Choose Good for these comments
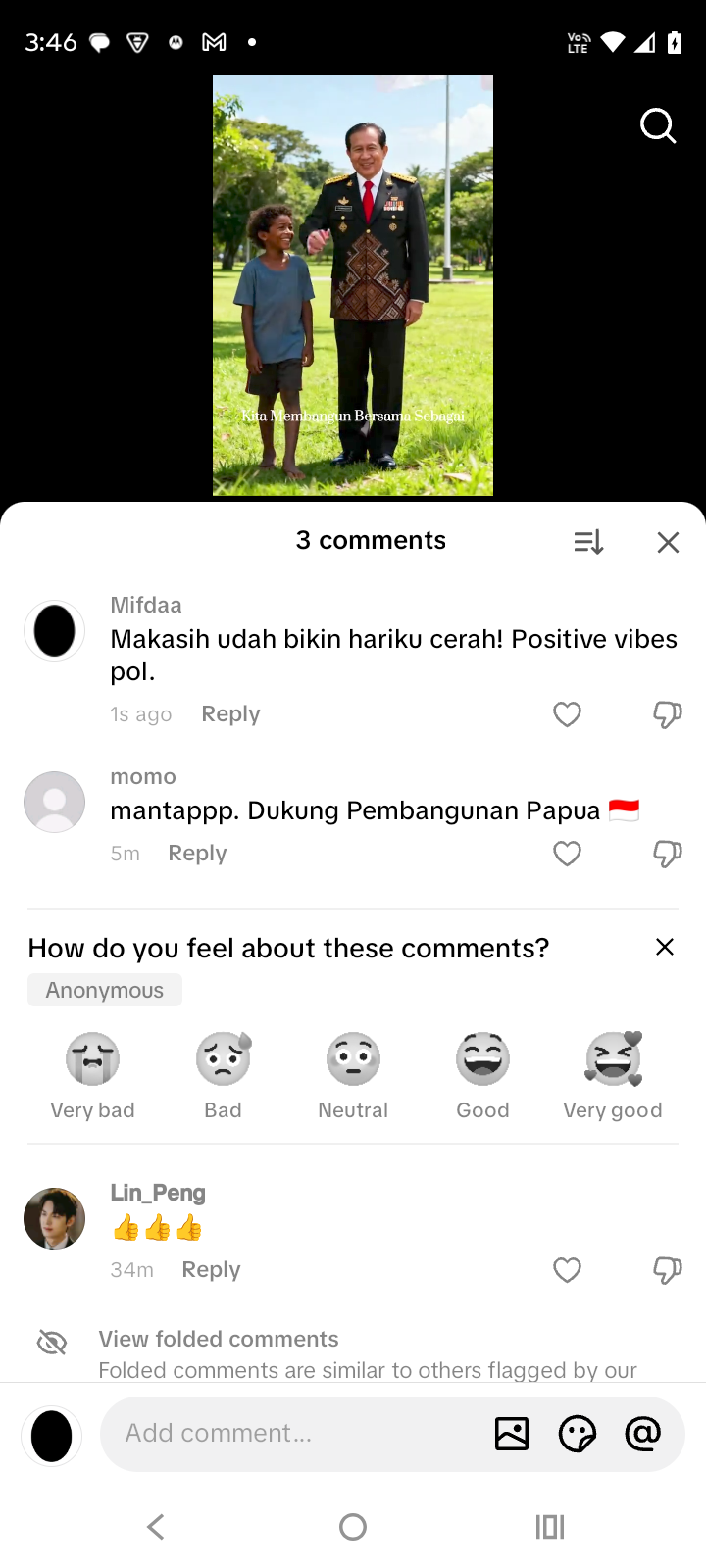This screenshot has width=706, height=1568. coord(482,1059)
